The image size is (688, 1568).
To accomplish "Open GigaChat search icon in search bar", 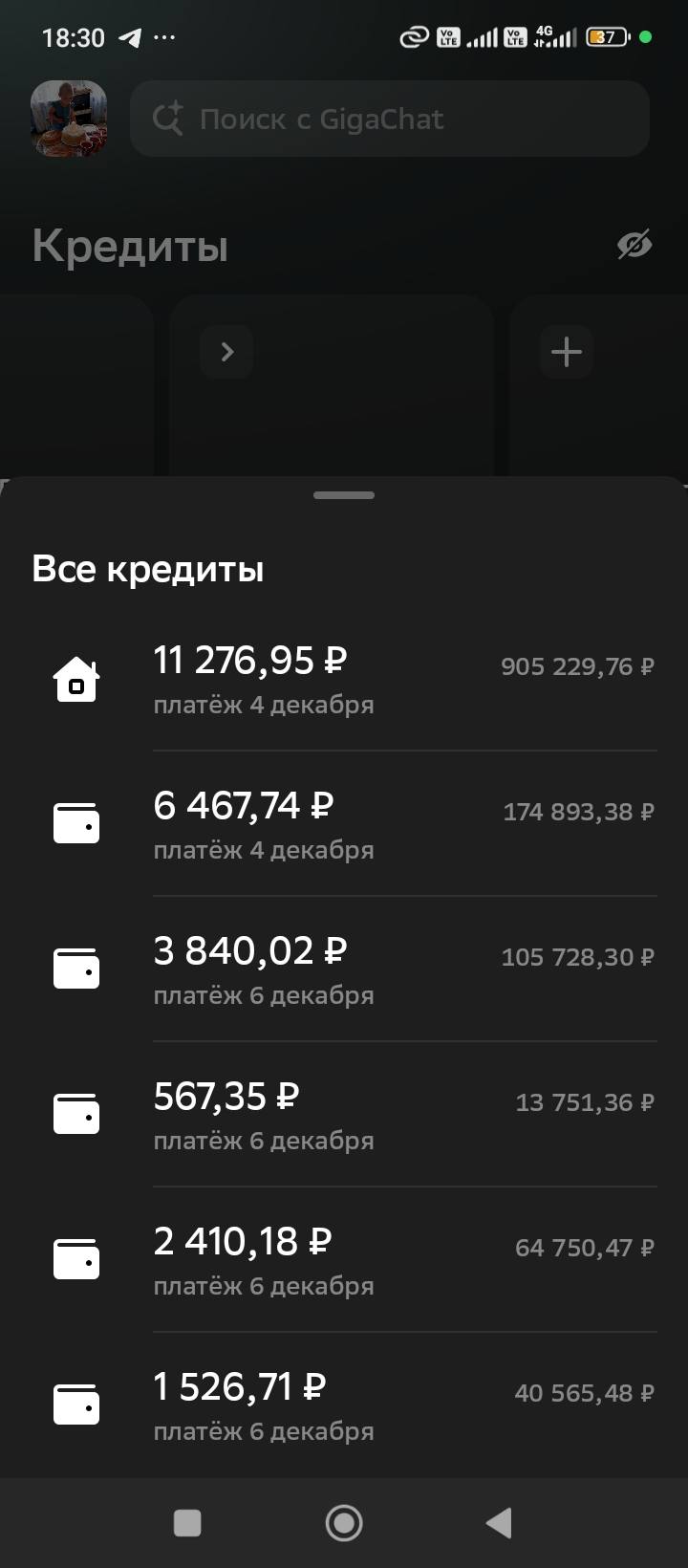I will (x=166, y=119).
